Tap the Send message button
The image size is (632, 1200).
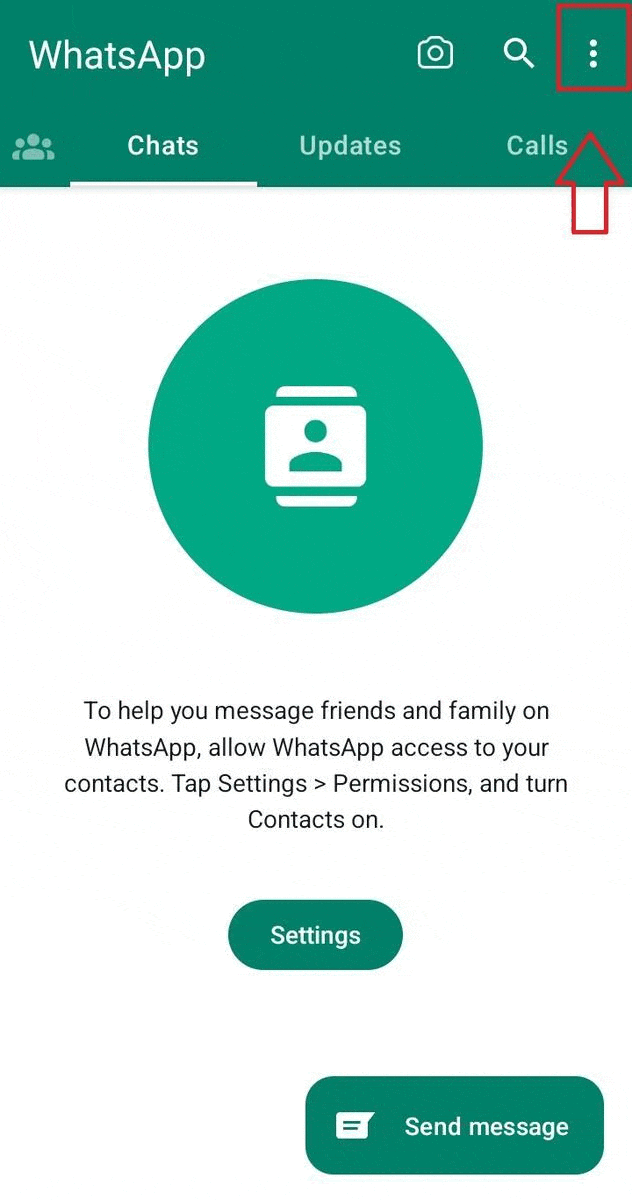[455, 1126]
